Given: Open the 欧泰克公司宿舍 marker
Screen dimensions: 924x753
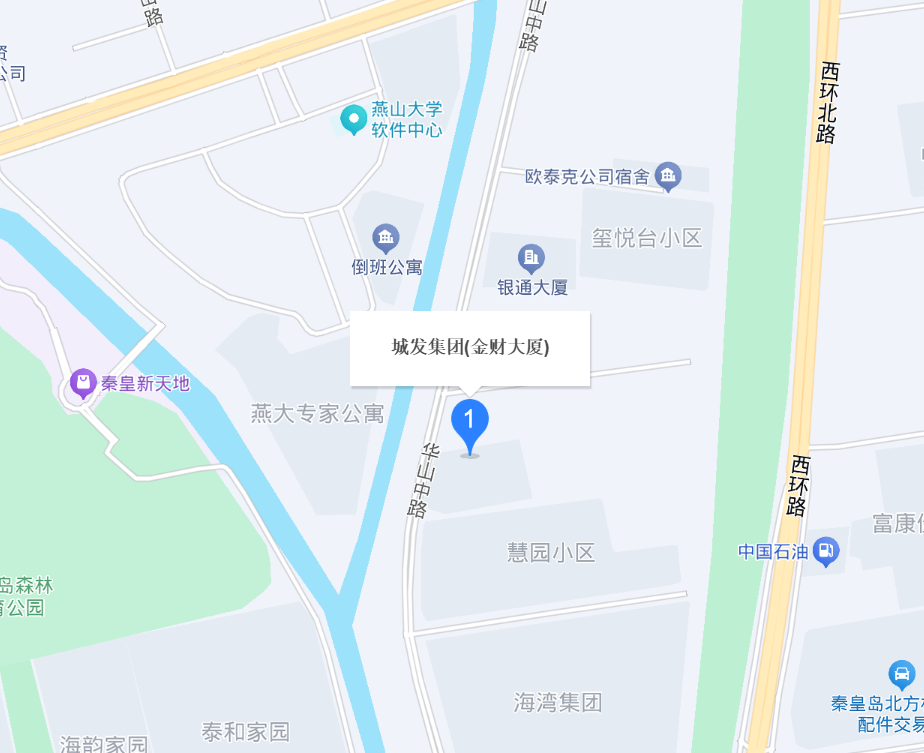Looking at the screenshot, I should point(668,177).
